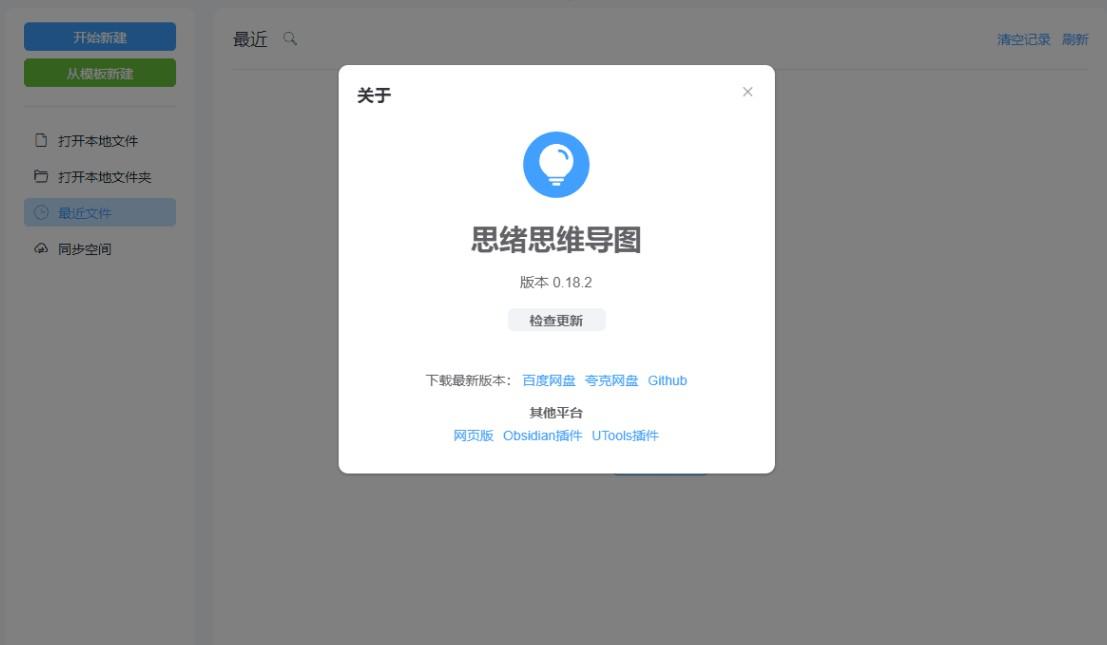This screenshot has height=645, width=1107.
Task: Open the Github download link
Action: point(667,381)
